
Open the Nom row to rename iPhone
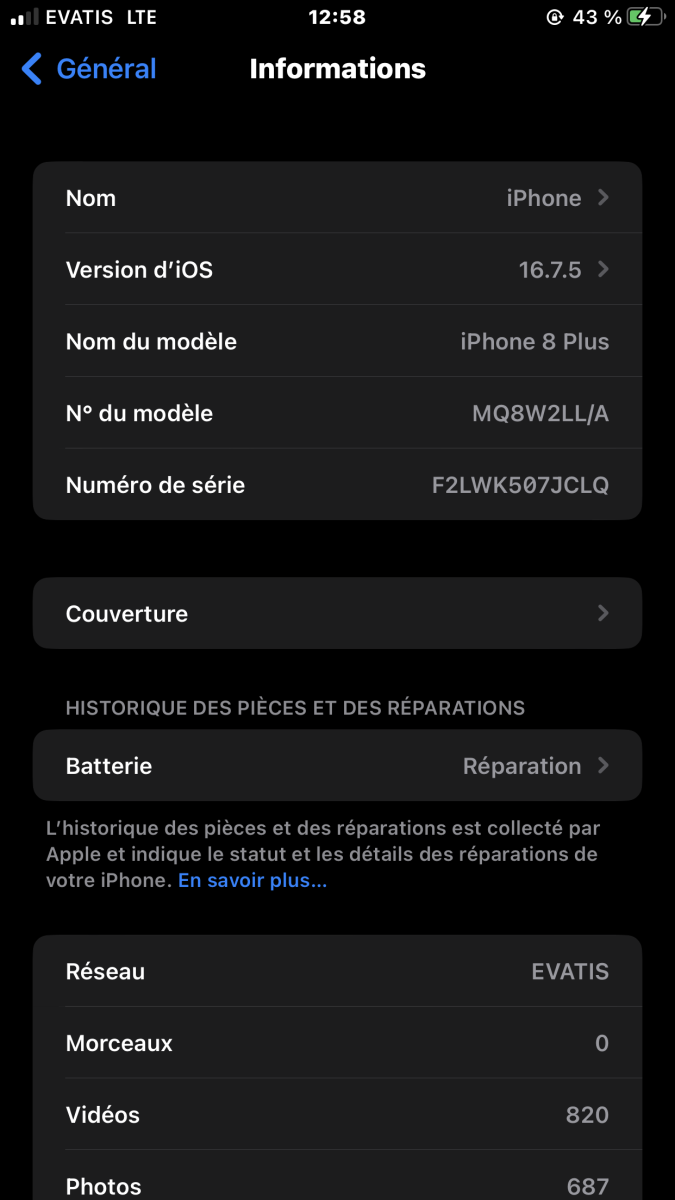point(337,198)
